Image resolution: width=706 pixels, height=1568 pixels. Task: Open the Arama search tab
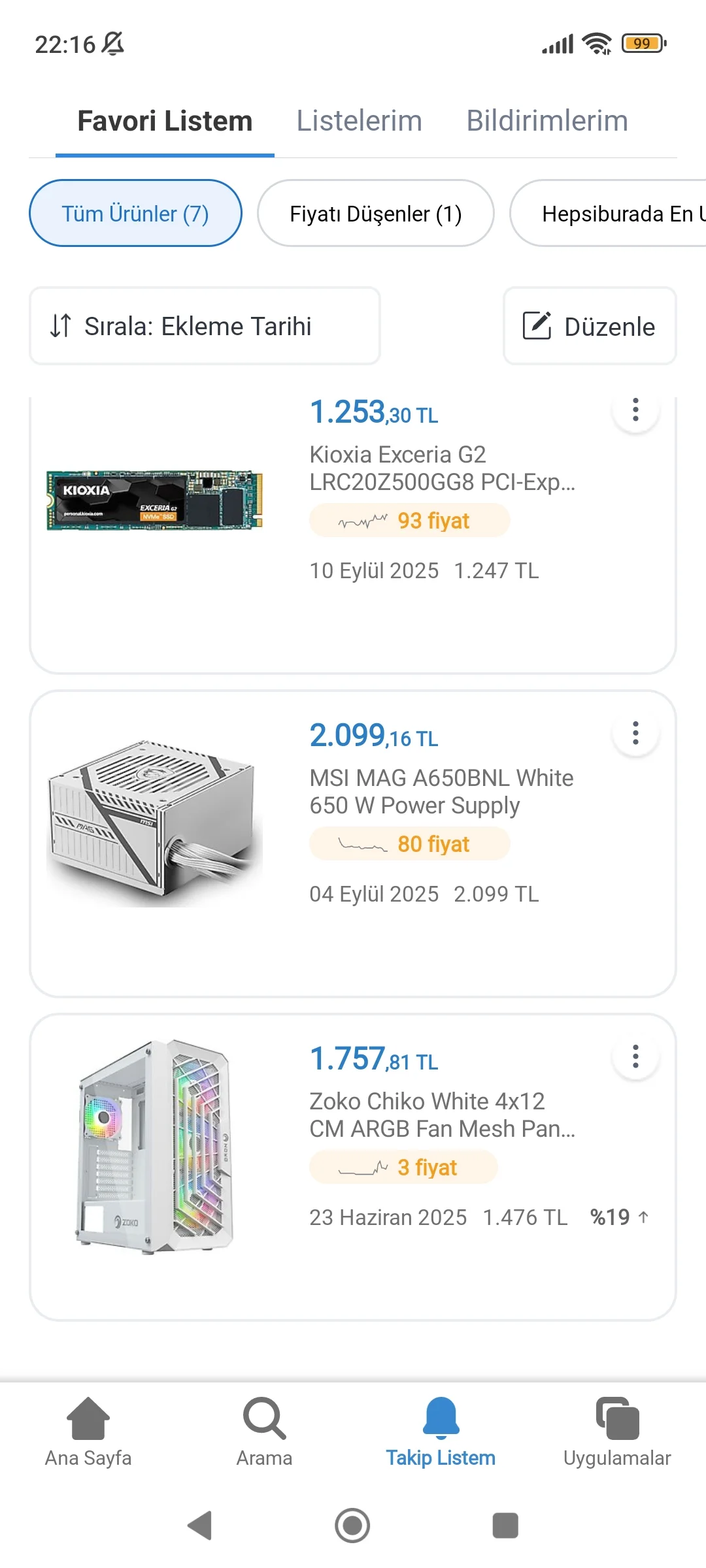tap(264, 1431)
